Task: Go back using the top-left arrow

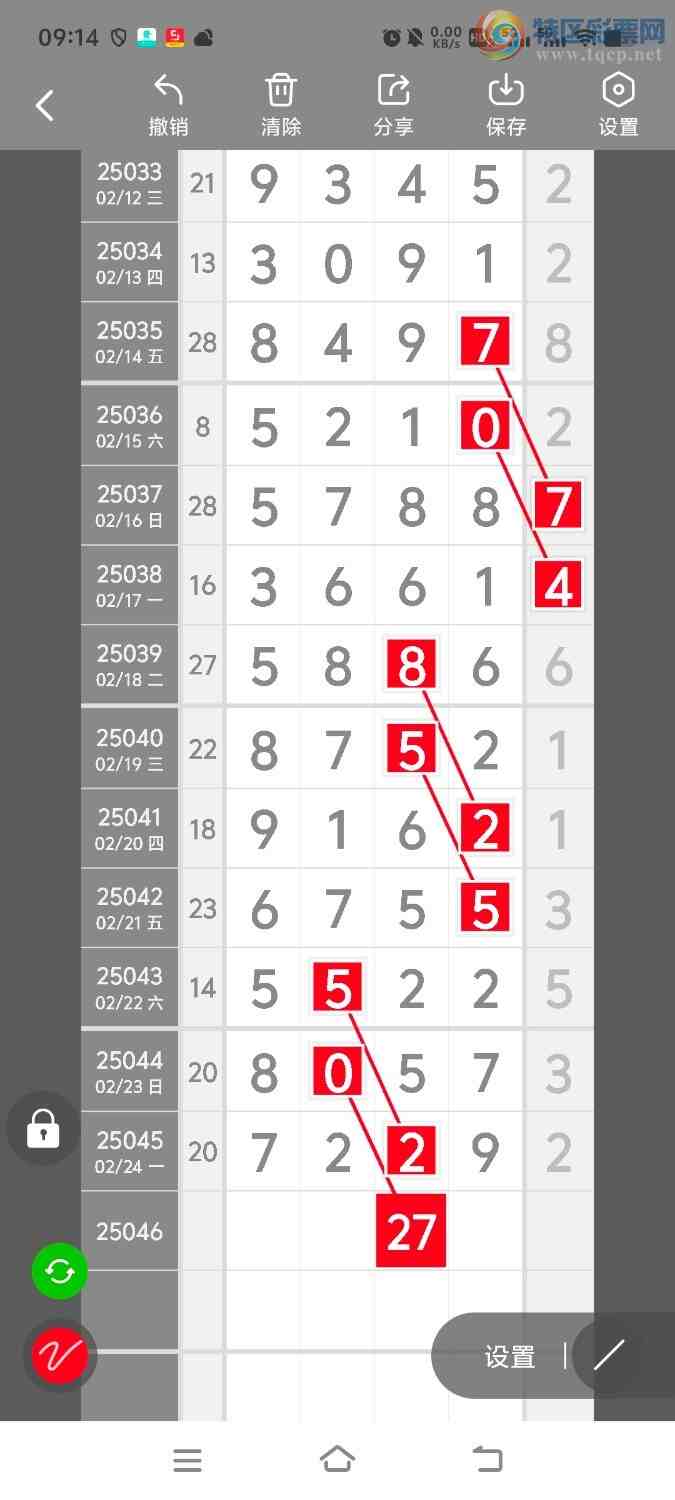Action: click(45, 106)
